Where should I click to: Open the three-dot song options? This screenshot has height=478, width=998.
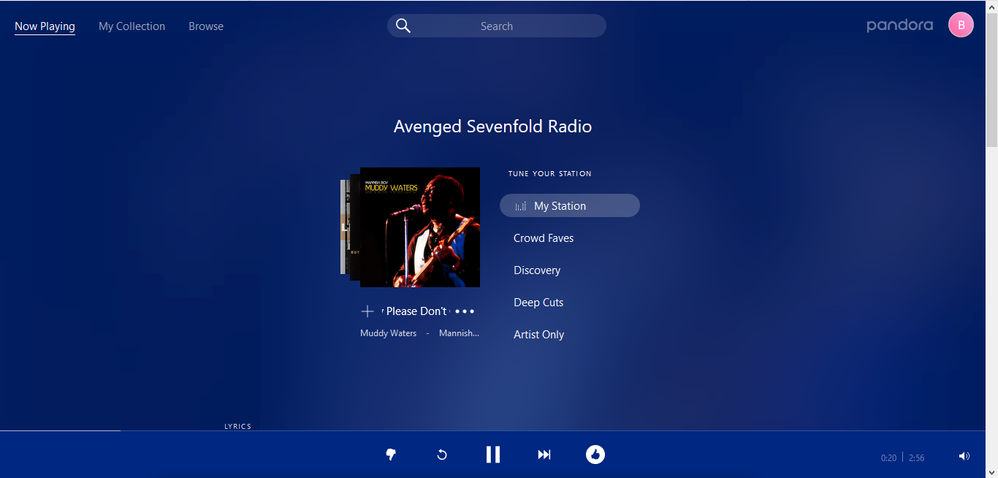point(464,311)
